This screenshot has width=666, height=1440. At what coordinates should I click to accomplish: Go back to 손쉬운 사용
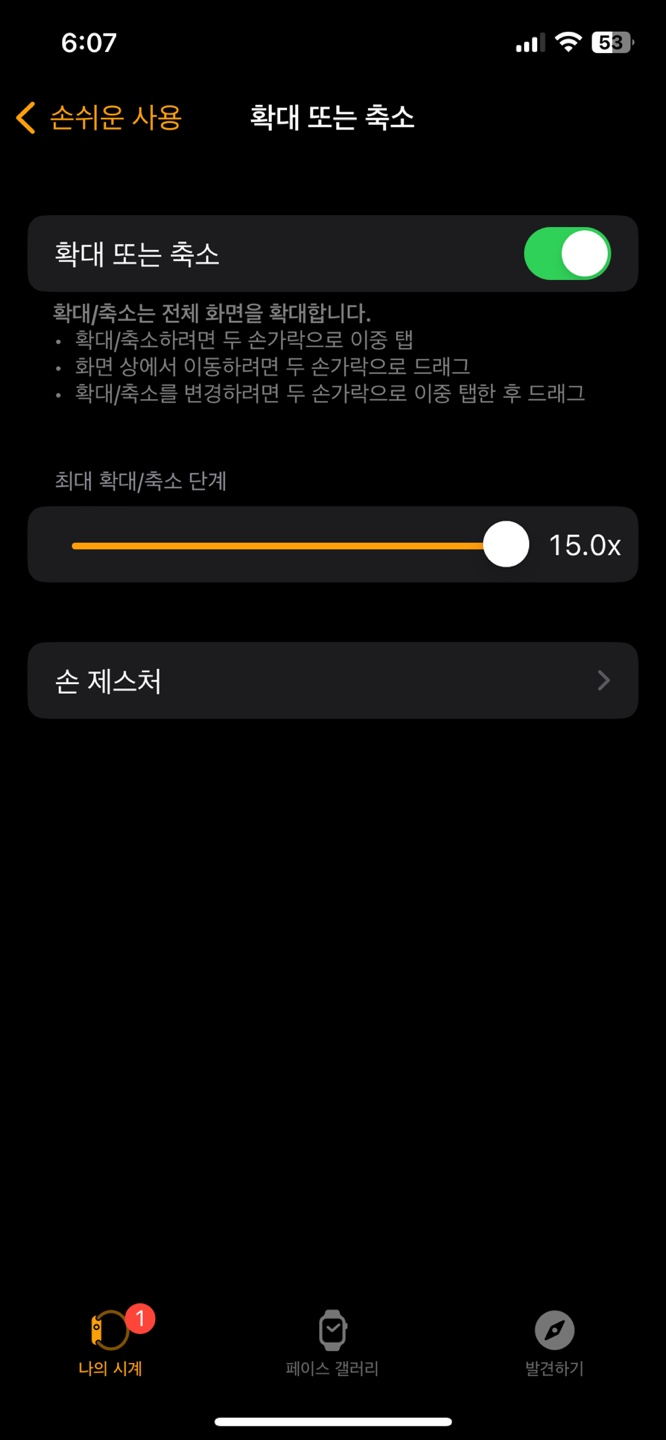(98, 118)
